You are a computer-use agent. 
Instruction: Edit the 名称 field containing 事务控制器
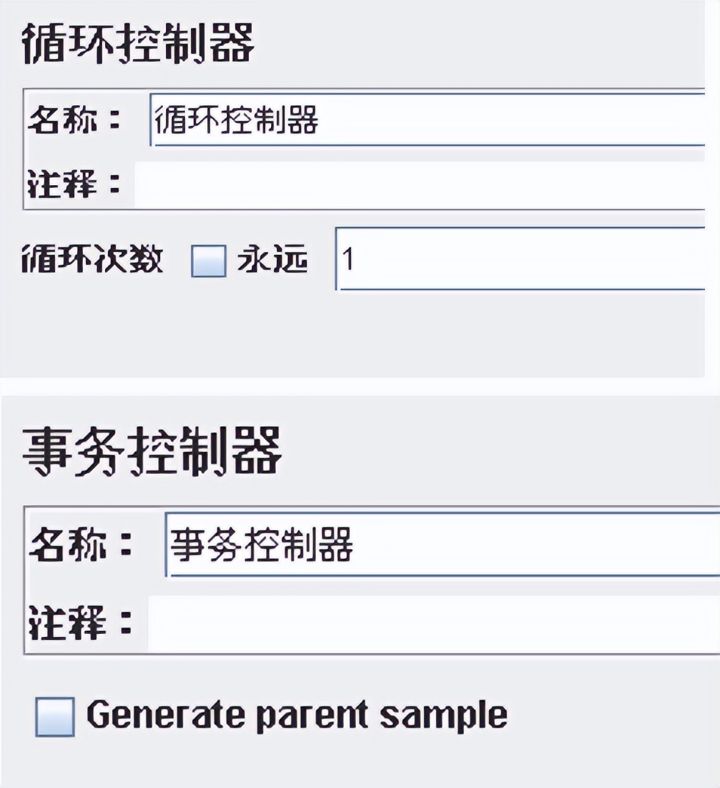coord(440,545)
